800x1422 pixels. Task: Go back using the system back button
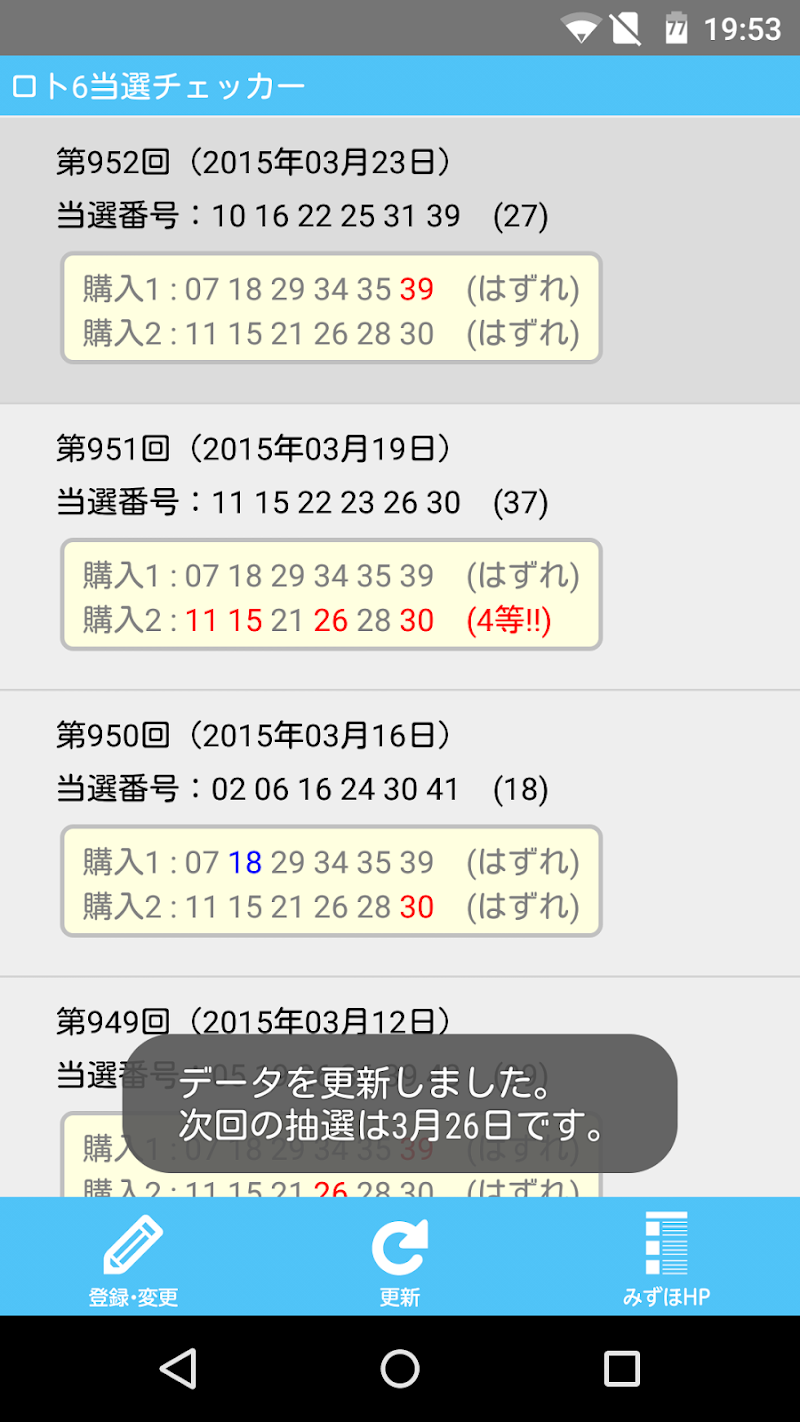pos(178,1368)
